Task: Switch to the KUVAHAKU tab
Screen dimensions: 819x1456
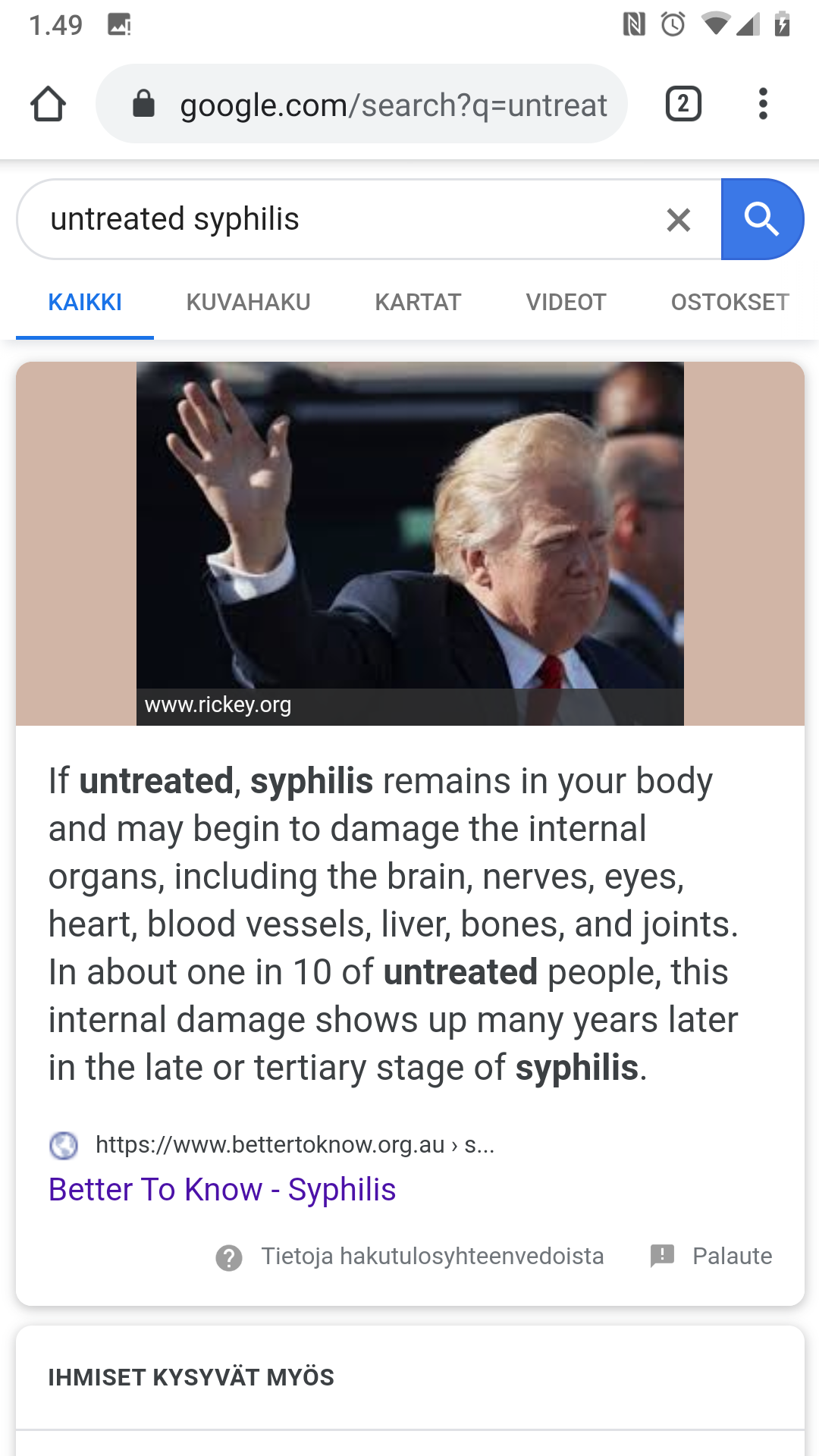Action: tap(248, 303)
